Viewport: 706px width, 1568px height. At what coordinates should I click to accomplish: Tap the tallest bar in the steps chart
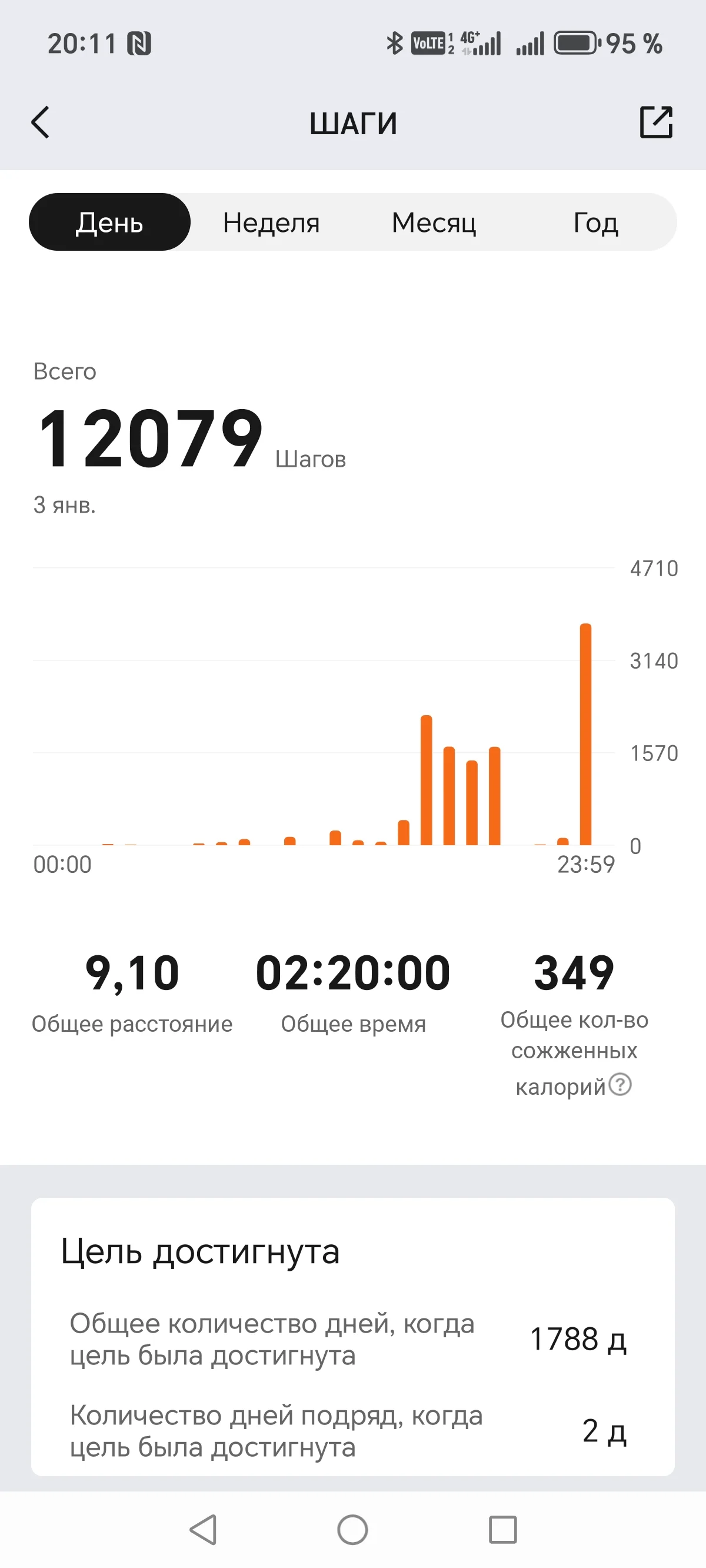(x=585, y=734)
